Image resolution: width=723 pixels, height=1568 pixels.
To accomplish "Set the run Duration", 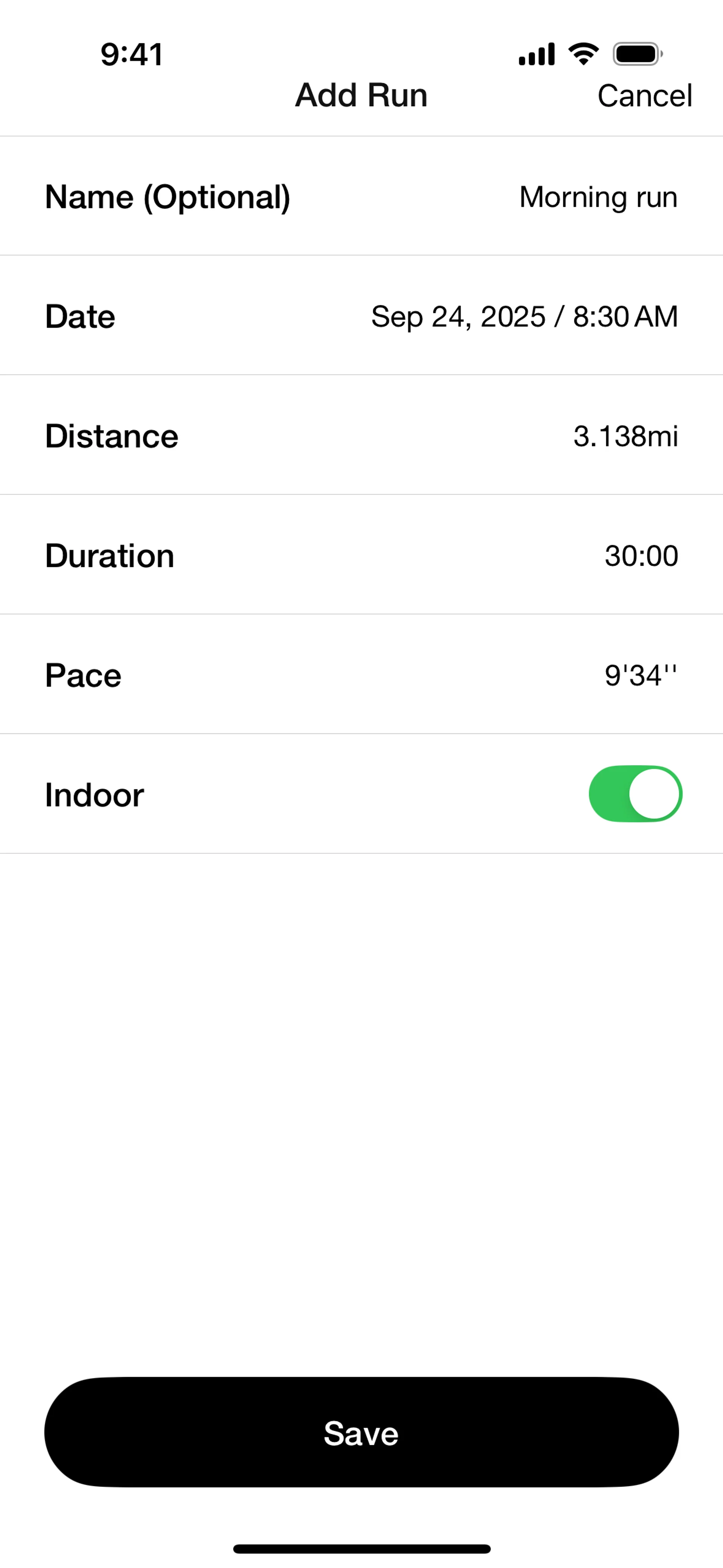I will [x=641, y=556].
